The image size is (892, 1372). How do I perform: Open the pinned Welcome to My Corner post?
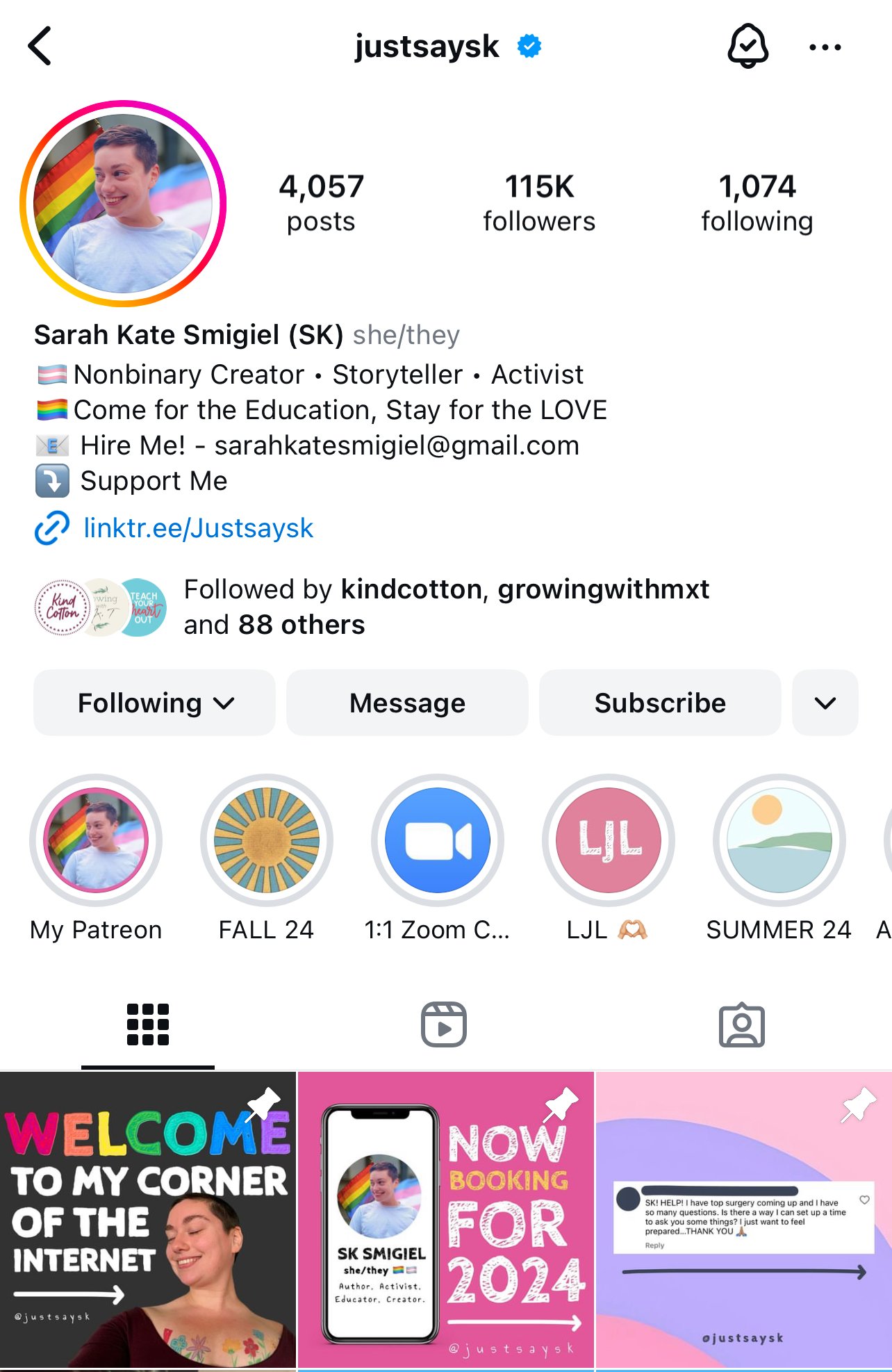tap(148, 1220)
